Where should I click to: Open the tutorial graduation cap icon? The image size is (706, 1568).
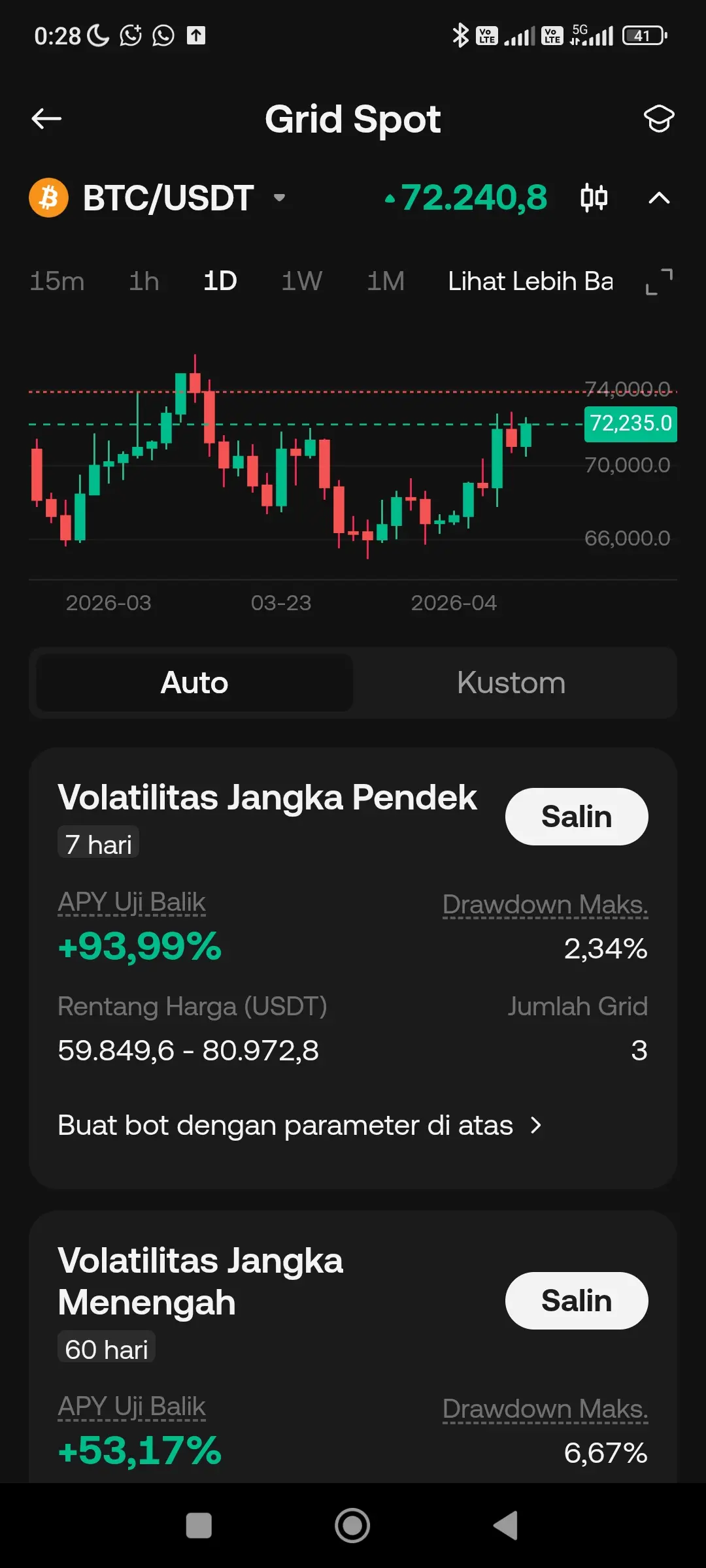coord(658,119)
